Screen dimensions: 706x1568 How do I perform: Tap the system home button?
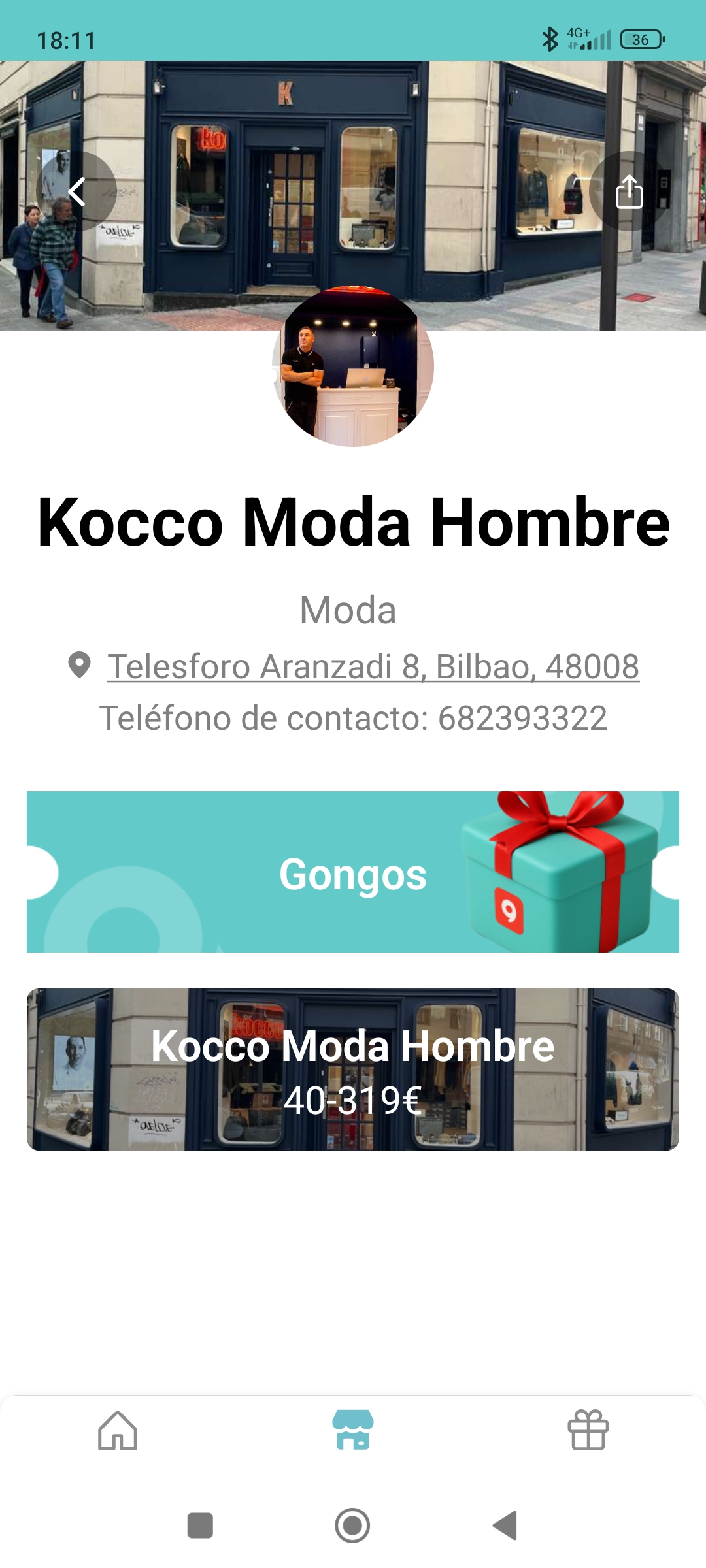tap(352, 1526)
